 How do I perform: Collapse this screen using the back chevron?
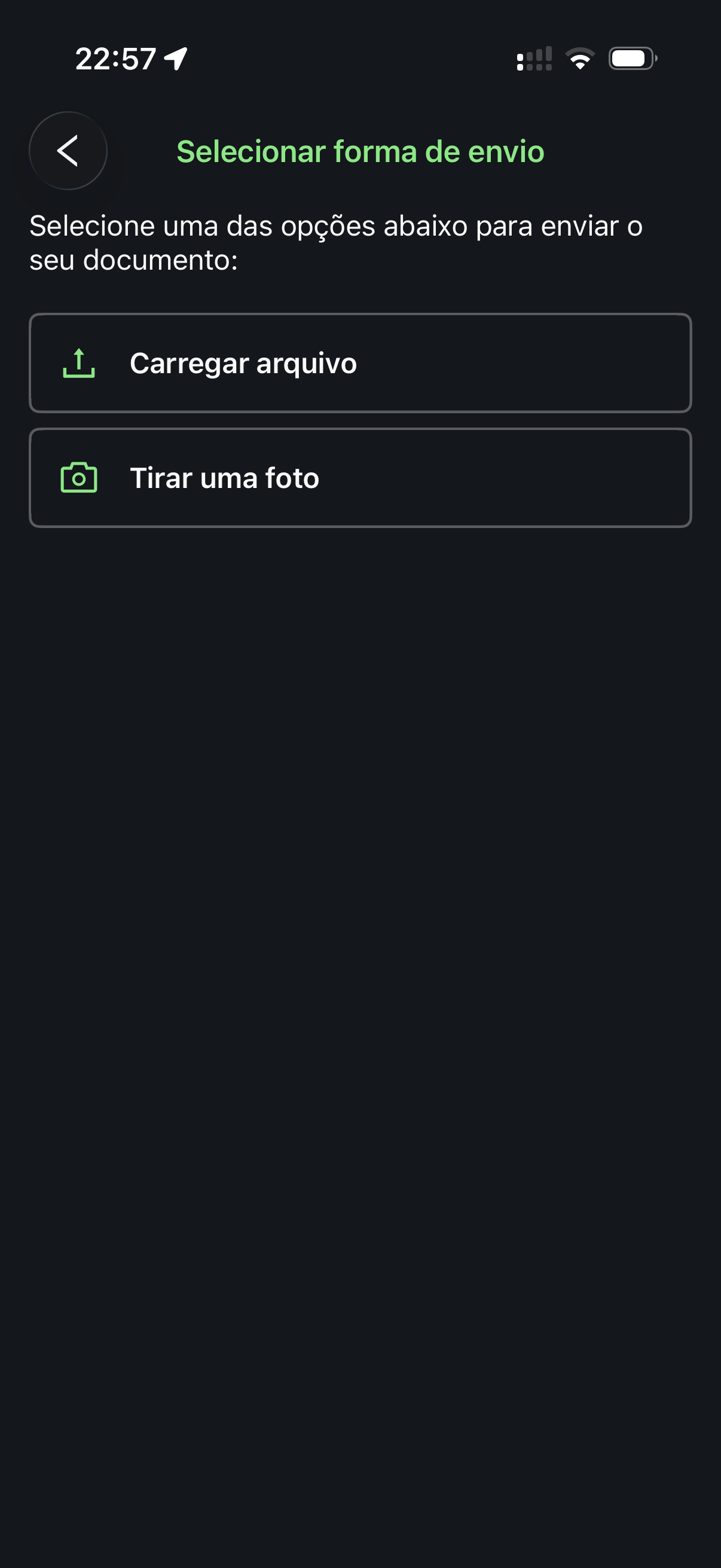click(x=68, y=151)
